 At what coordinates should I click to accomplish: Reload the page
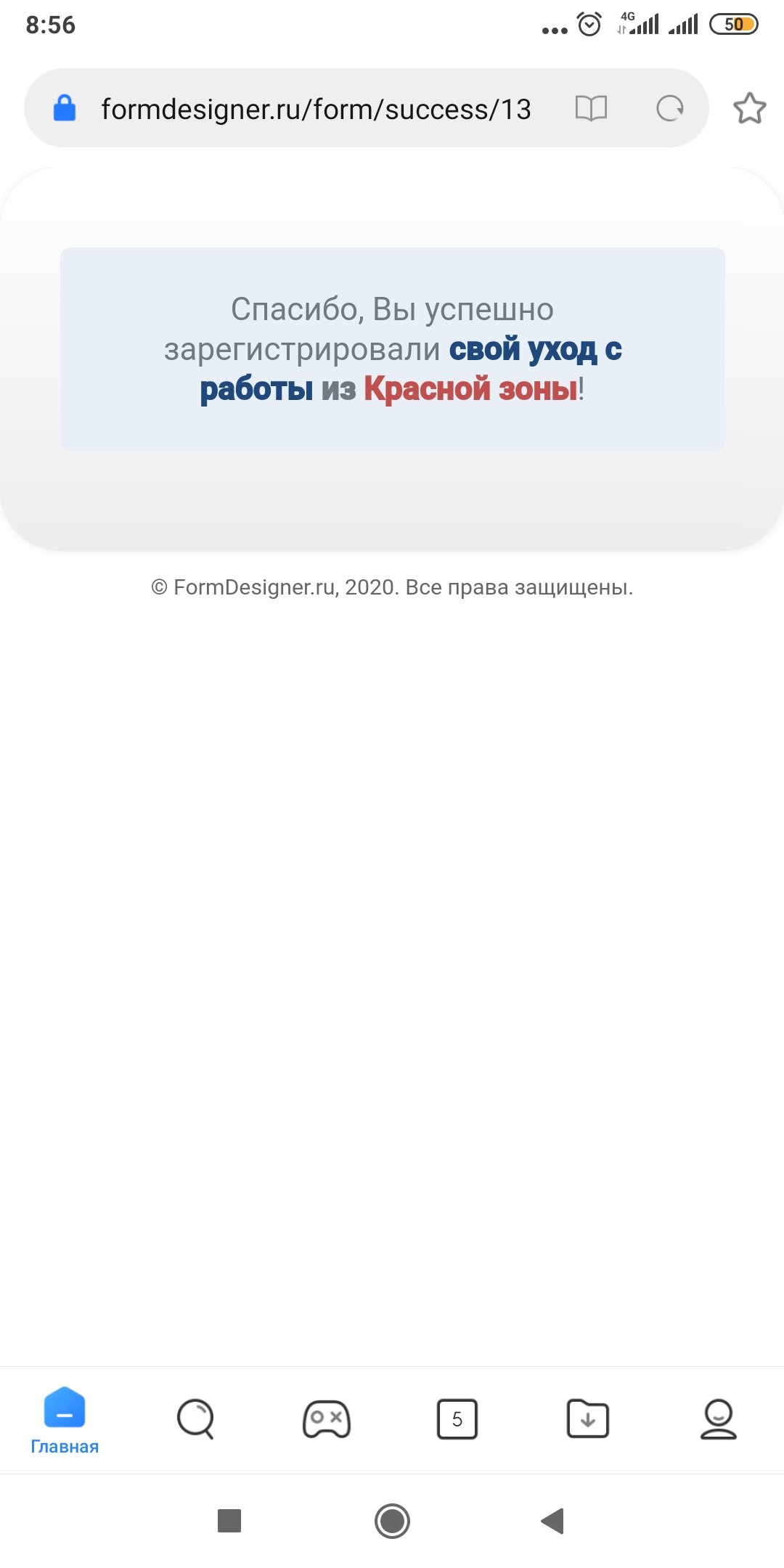click(669, 109)
